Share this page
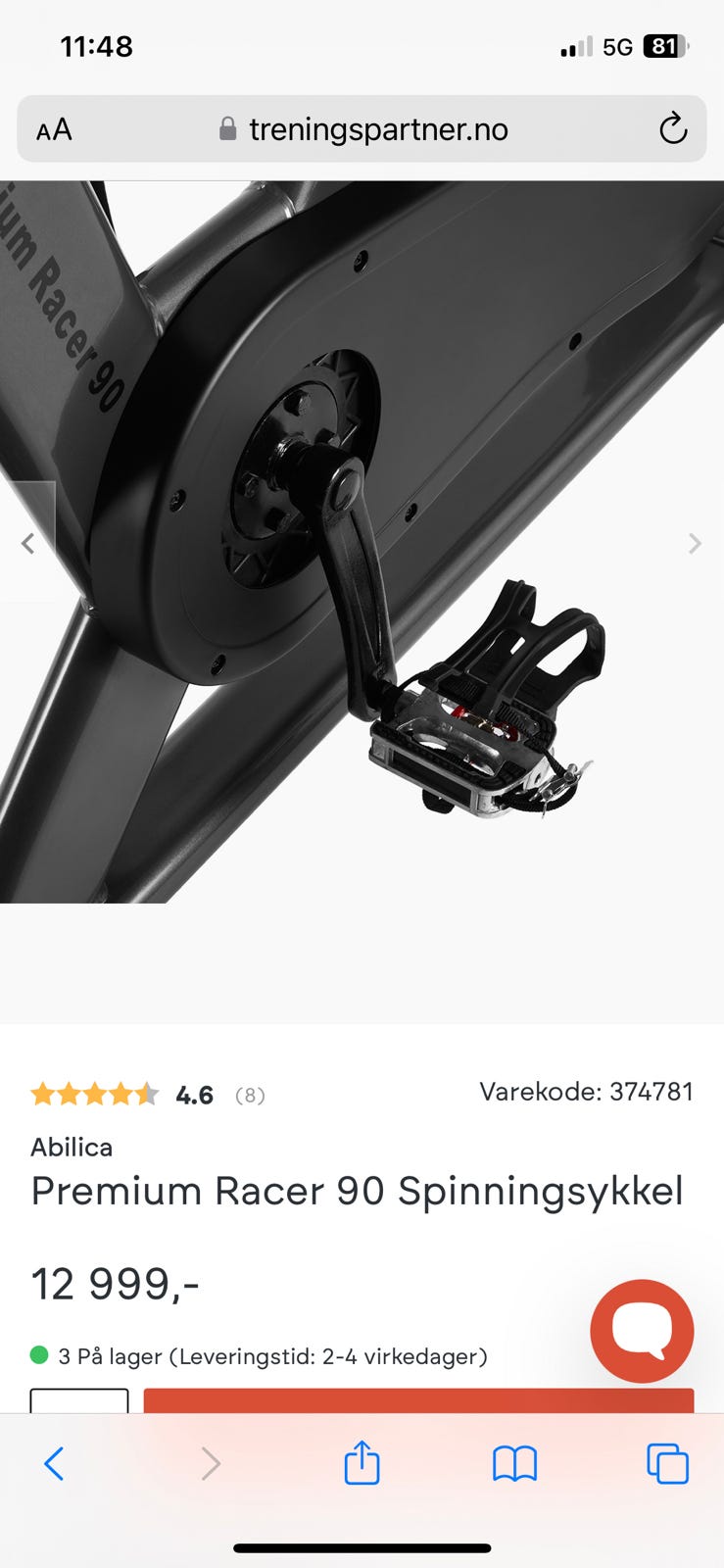The width and height of the screenshot is (724, 1568). point(362,1464)
